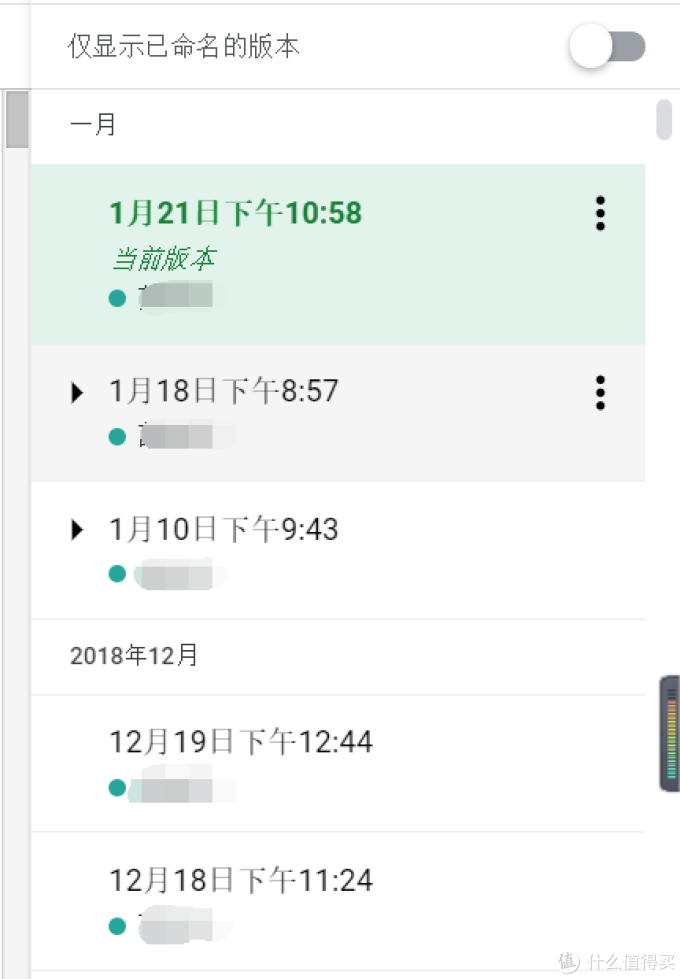
Task: Open the version from 1月10日下午9:43
Action: [x=224, y=529]
